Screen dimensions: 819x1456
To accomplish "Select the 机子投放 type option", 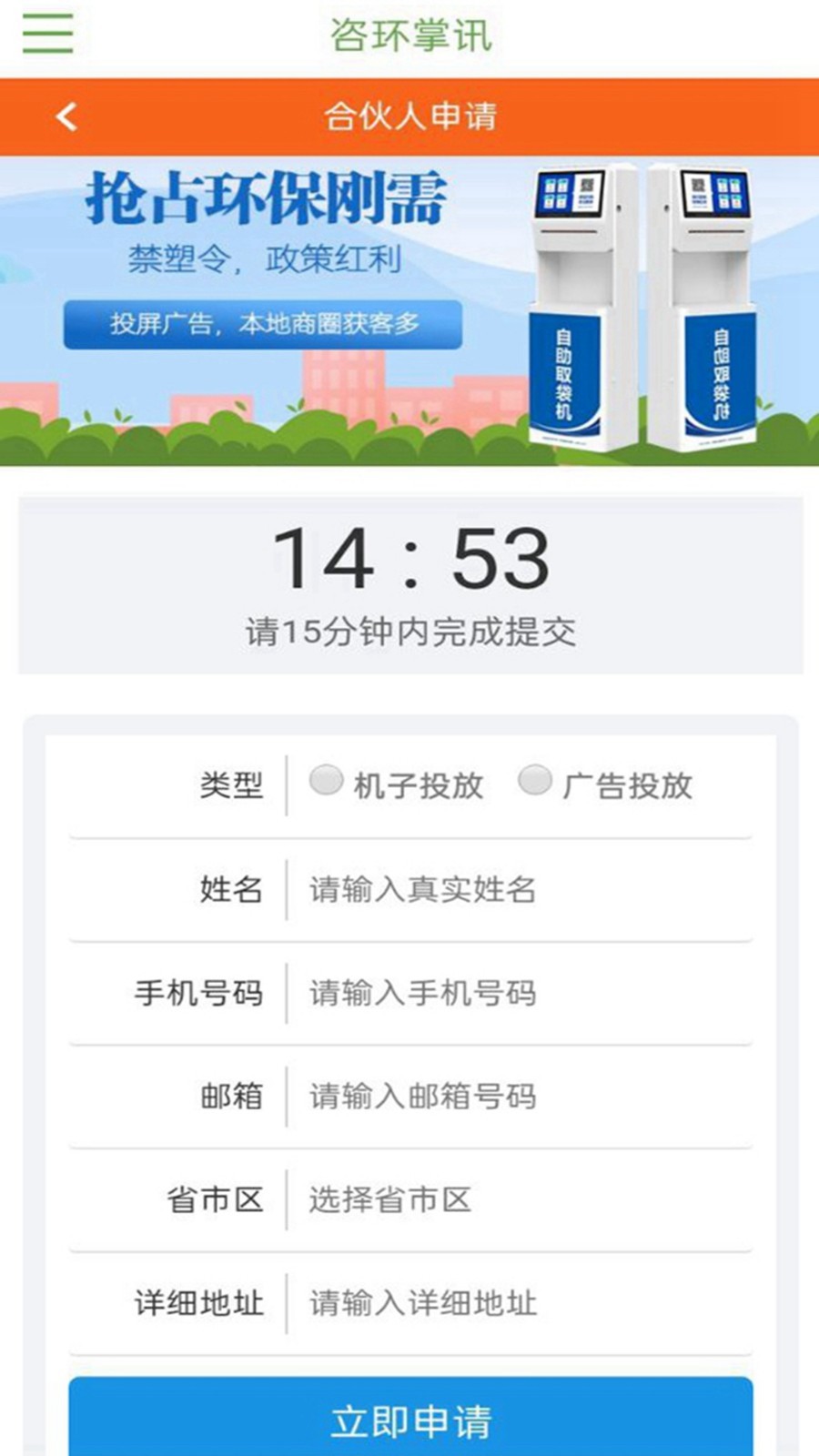I will tap(326, 781).
